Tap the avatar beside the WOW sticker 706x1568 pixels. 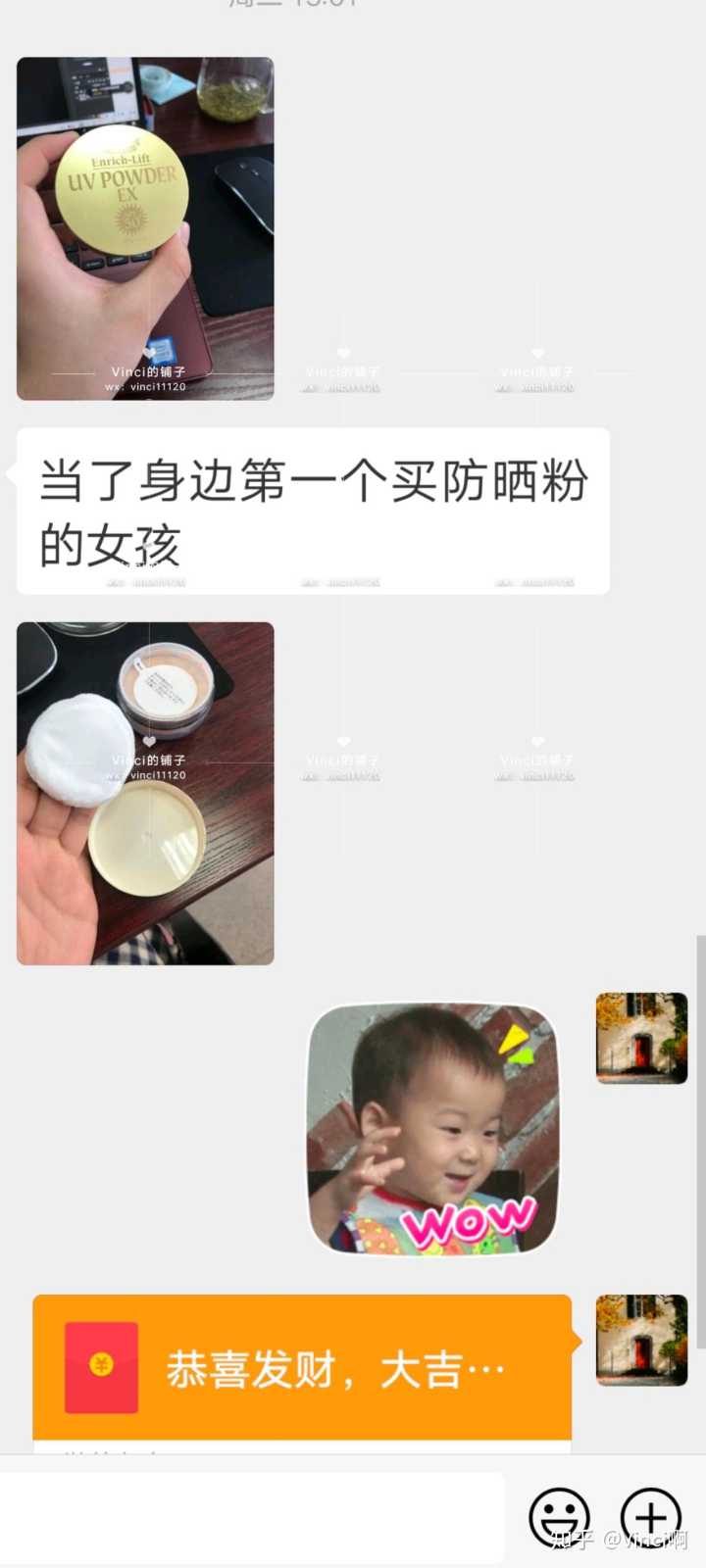tap(641, 1038)
